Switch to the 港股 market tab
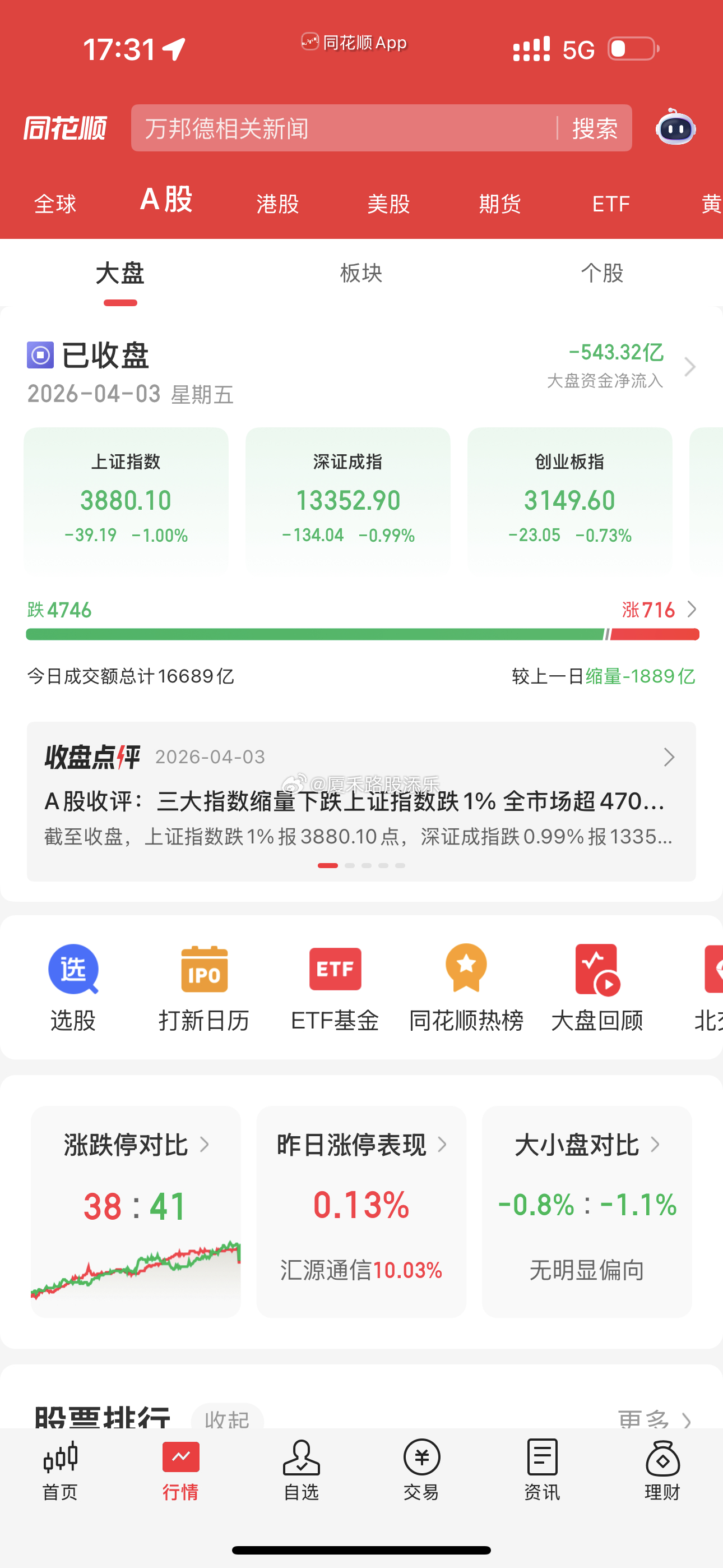This screenshot has height=1568, width=723. click(277, 204)
